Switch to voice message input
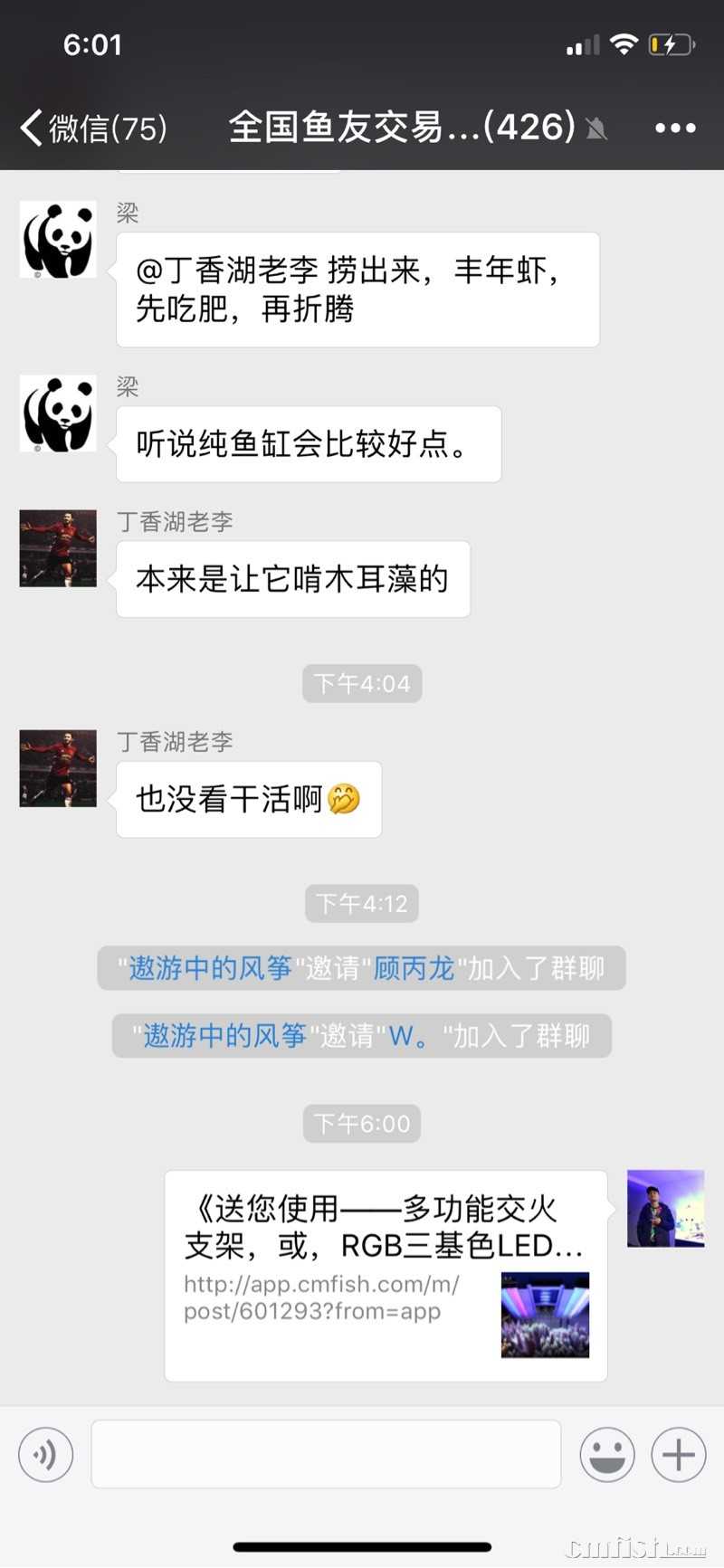 point(45,1455)
